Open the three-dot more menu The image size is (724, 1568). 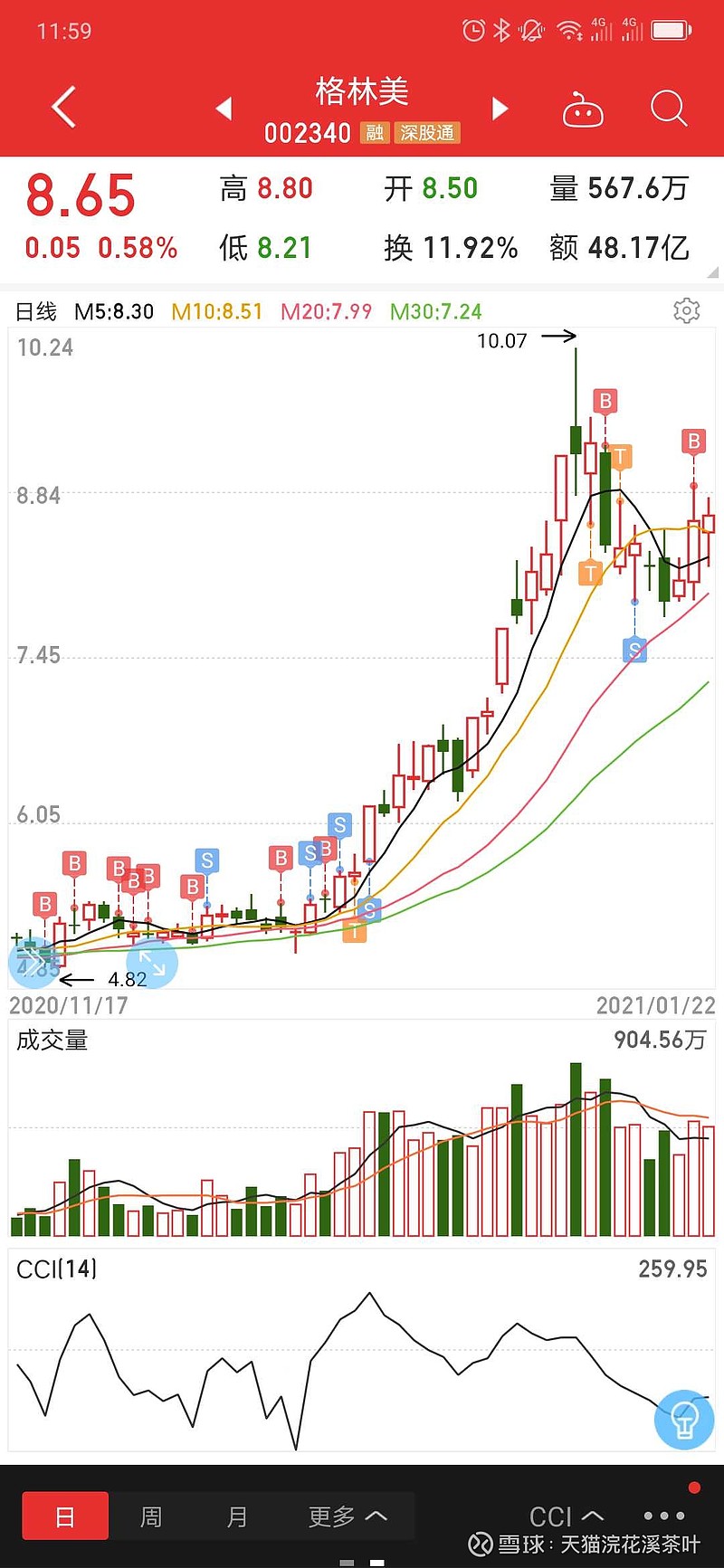click(662, 1516)
